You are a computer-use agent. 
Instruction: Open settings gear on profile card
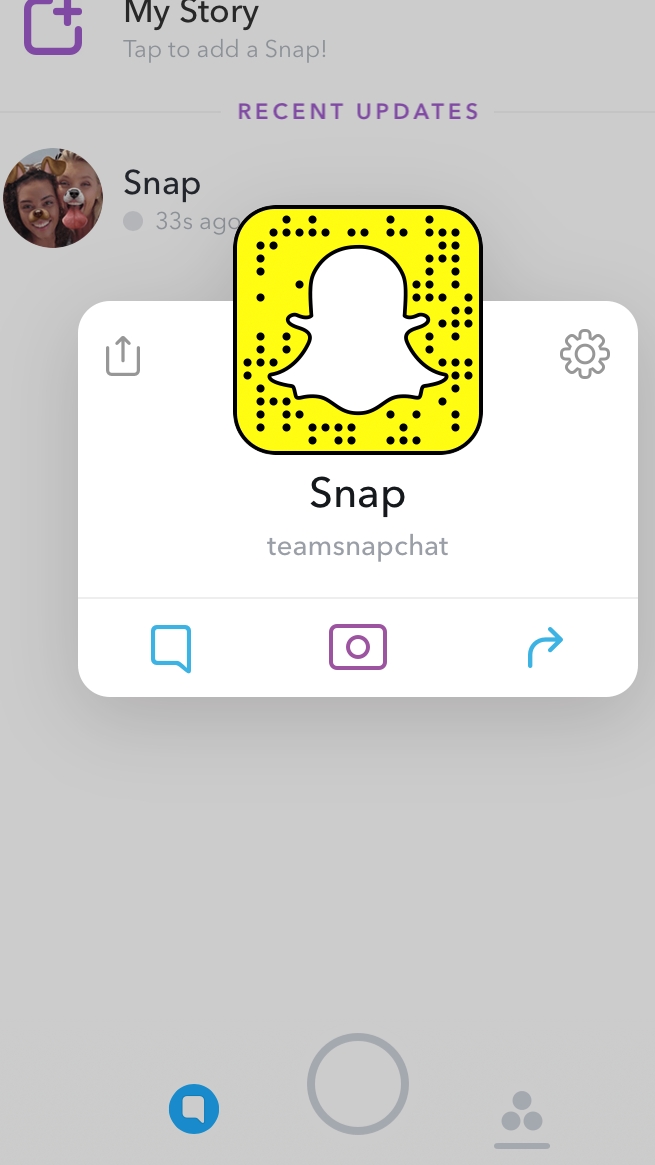pos(585,354)
